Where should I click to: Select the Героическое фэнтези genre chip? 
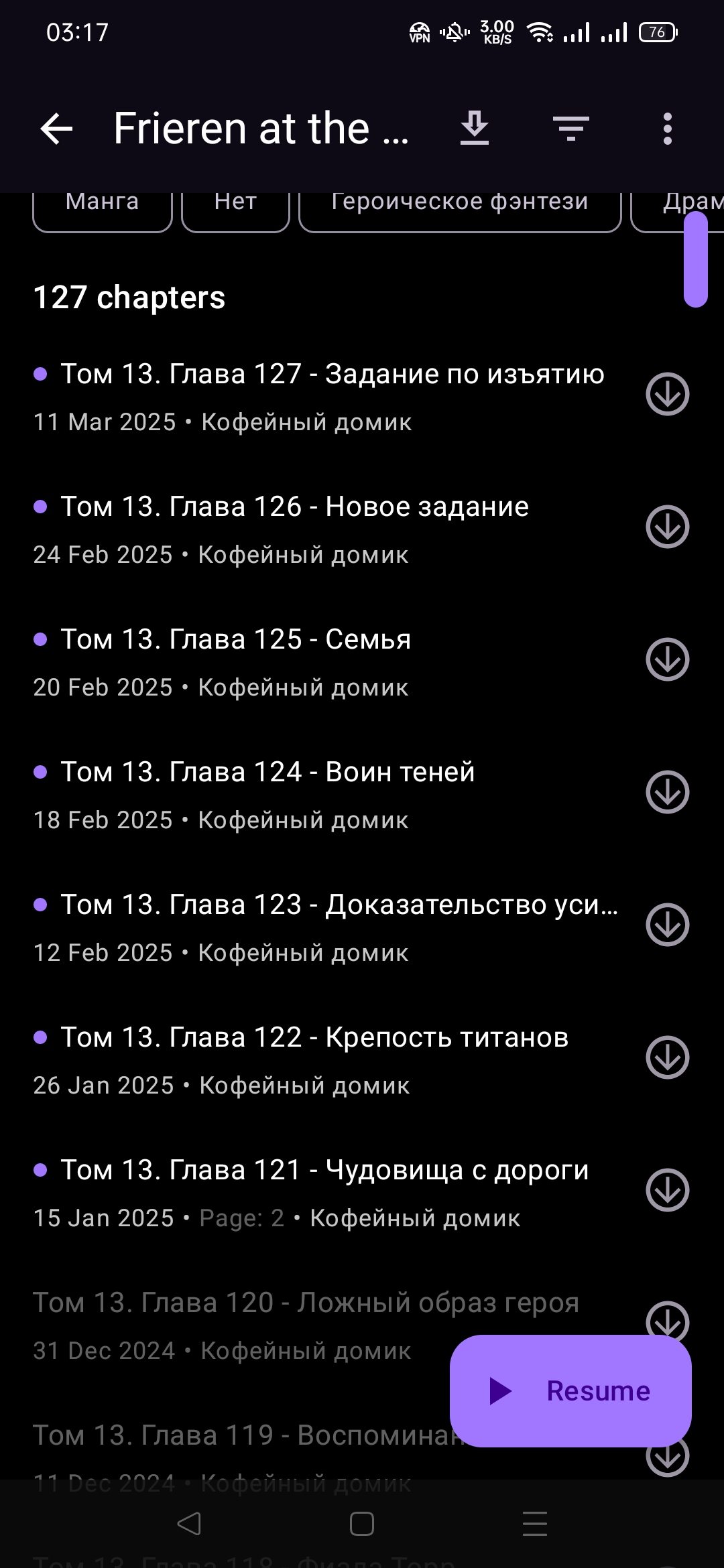click(x=460, y=206)
